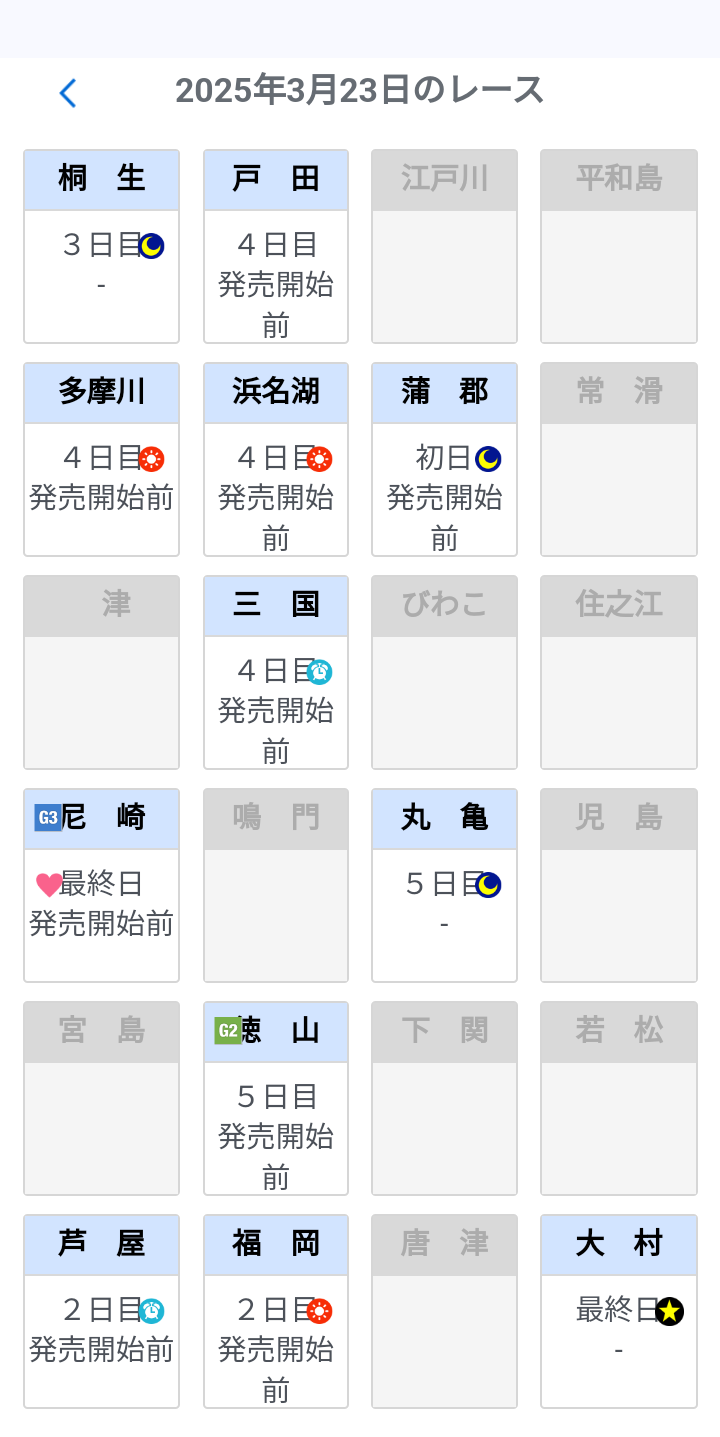This screenshot has width=720, height=1437.
Task: Select the 多摩川 venue card
Action: pyautogui.click(x=101, y=459)
